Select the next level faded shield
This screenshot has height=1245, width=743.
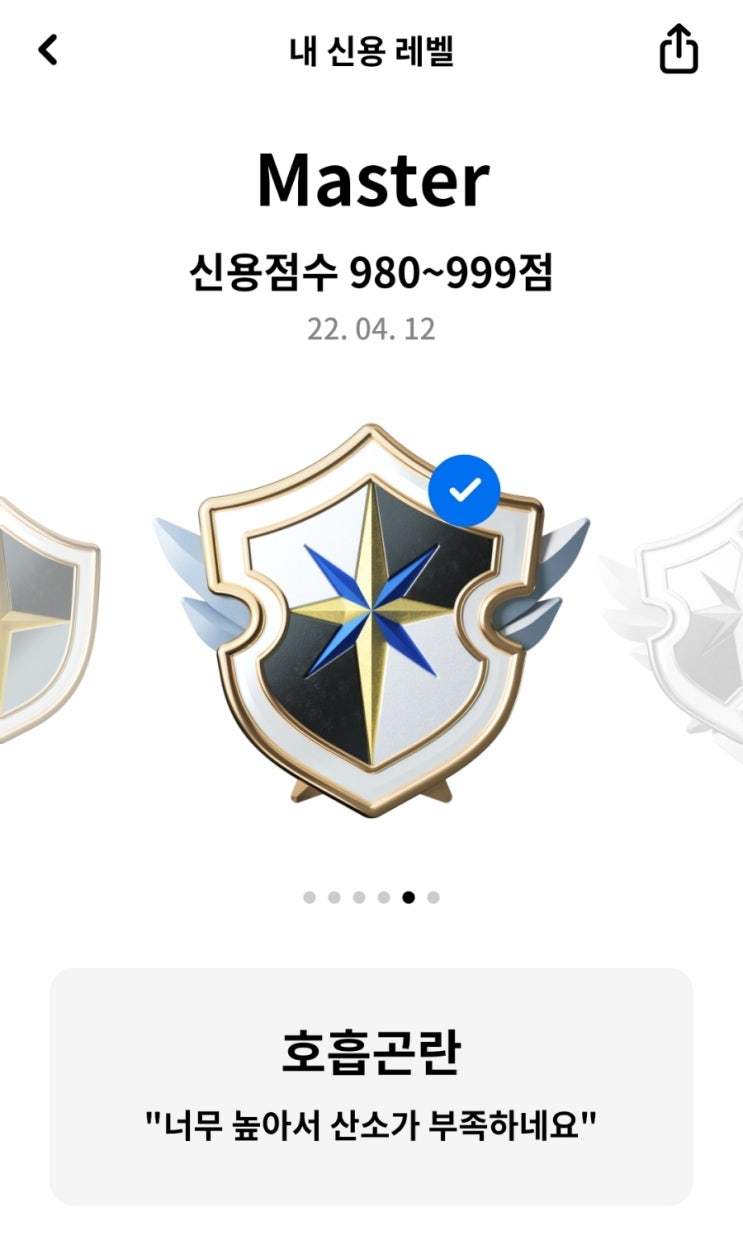[672, 628]
